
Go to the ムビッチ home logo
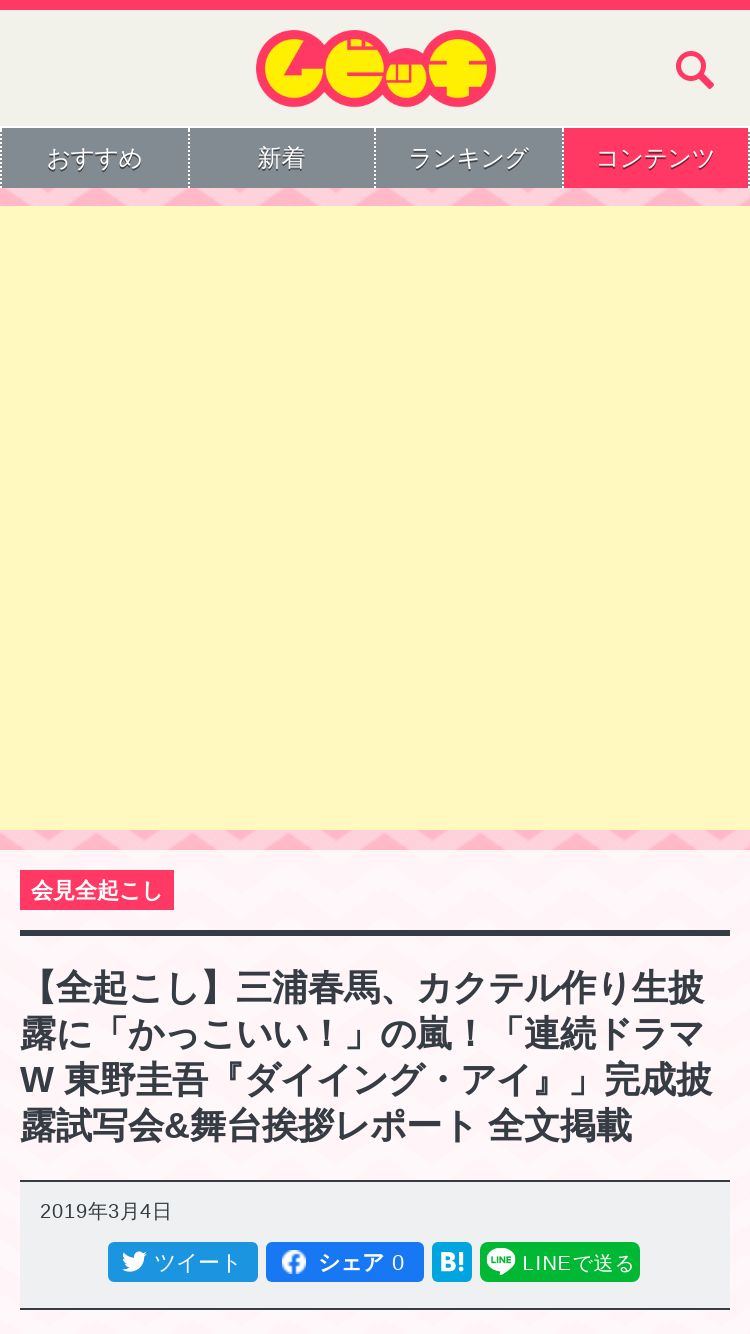376,69
